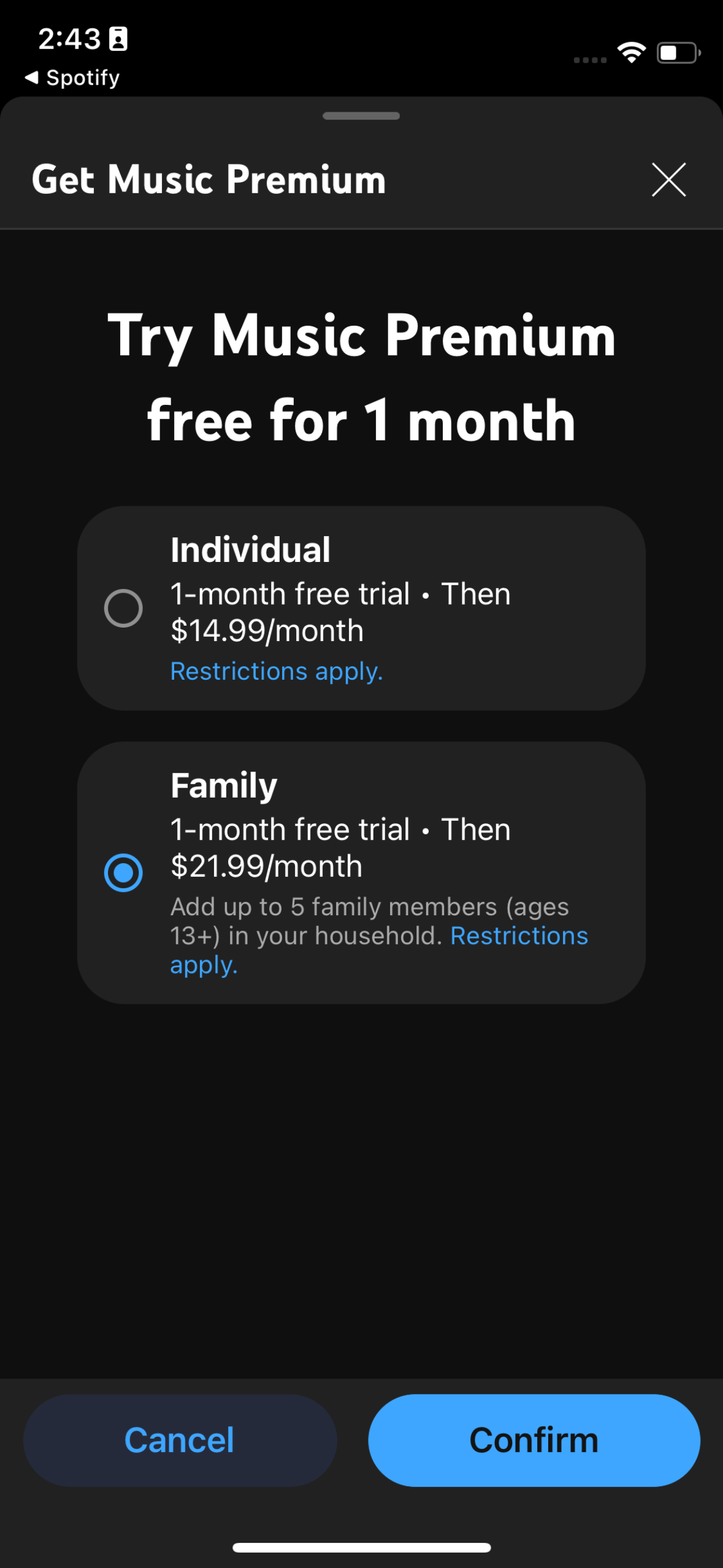Choose the Family plan radio button
723x1568 pixels.
(123, 872)
